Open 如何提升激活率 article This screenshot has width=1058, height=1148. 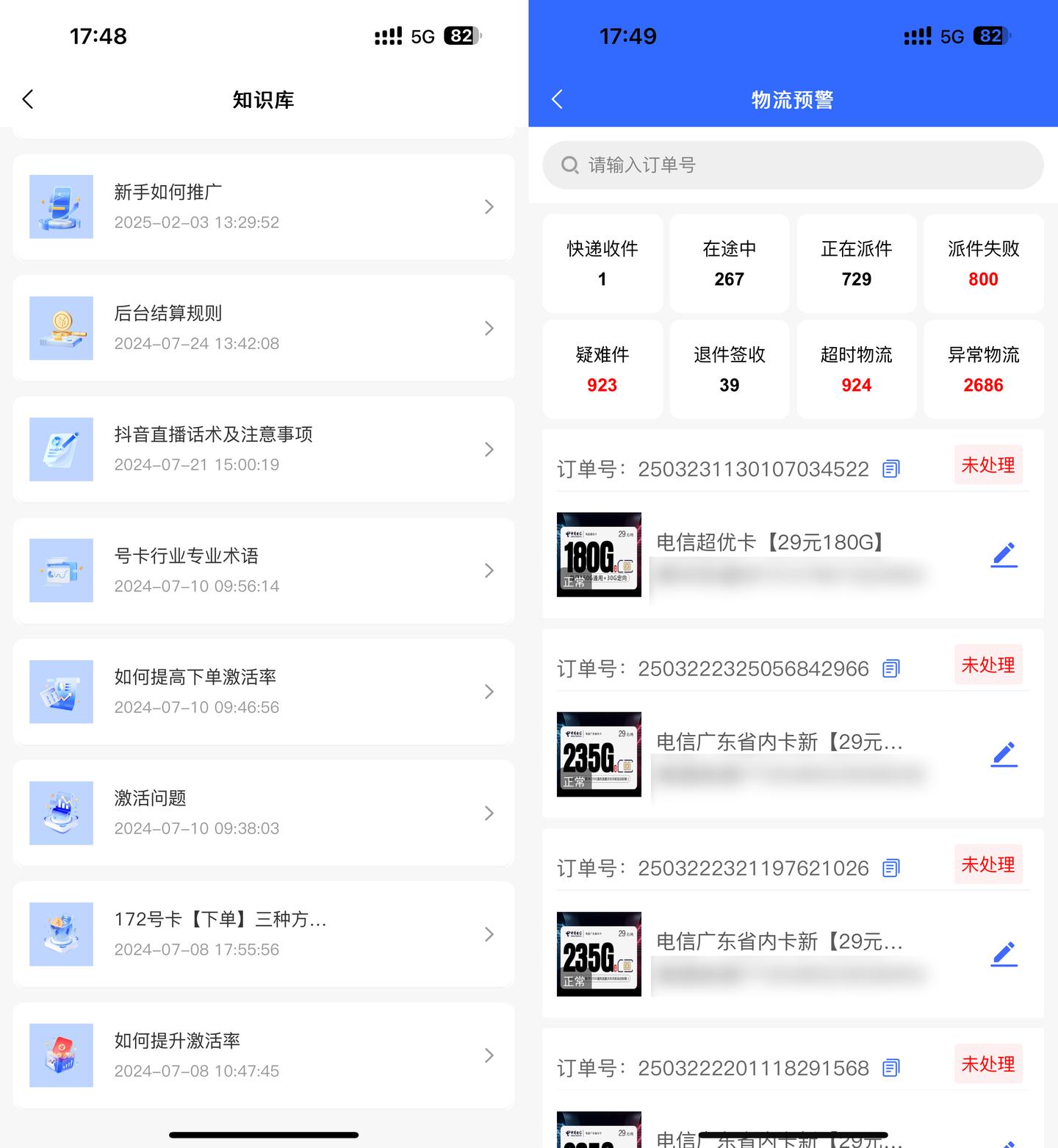[264, 1056]
